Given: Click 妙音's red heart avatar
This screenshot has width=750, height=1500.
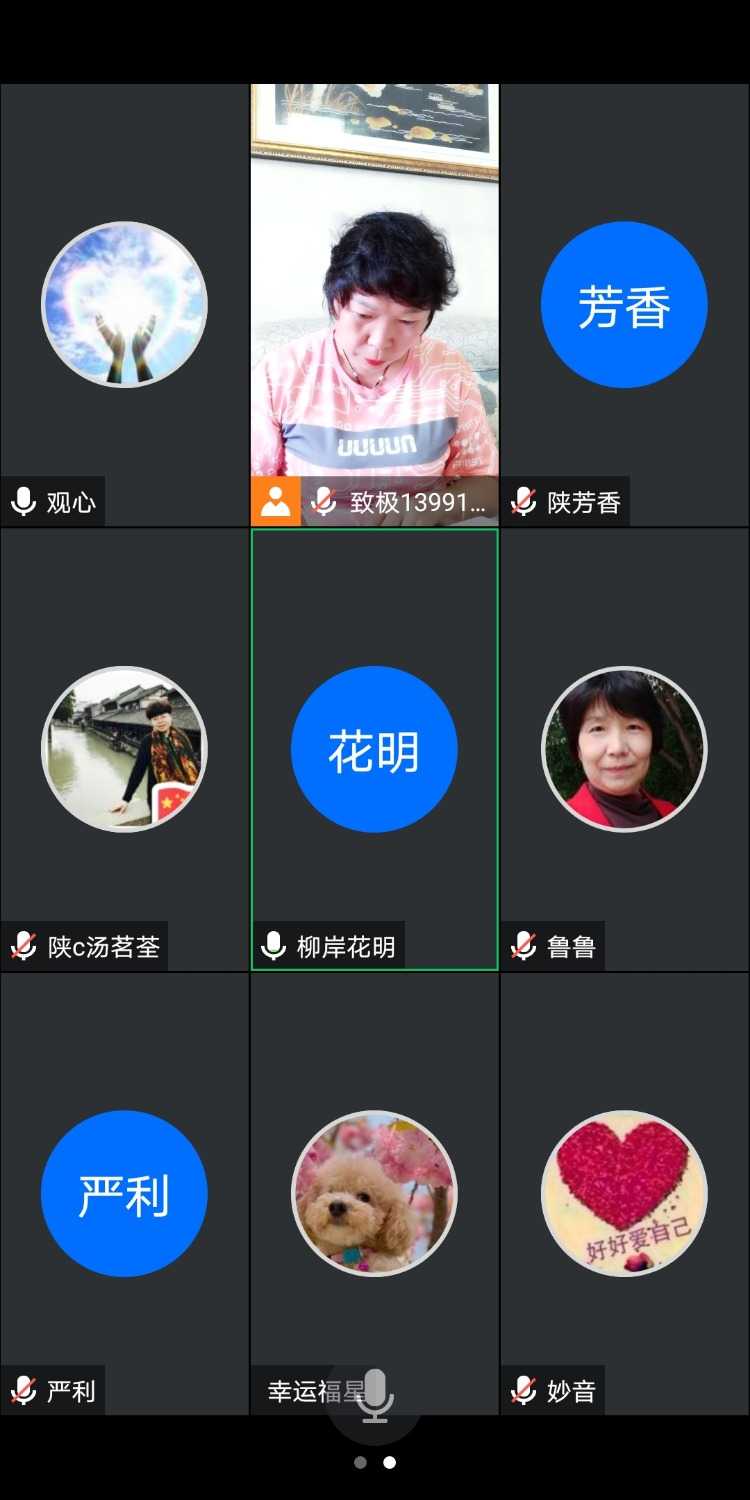Looking at the screenshot, I should click(x=623, y=1192).
